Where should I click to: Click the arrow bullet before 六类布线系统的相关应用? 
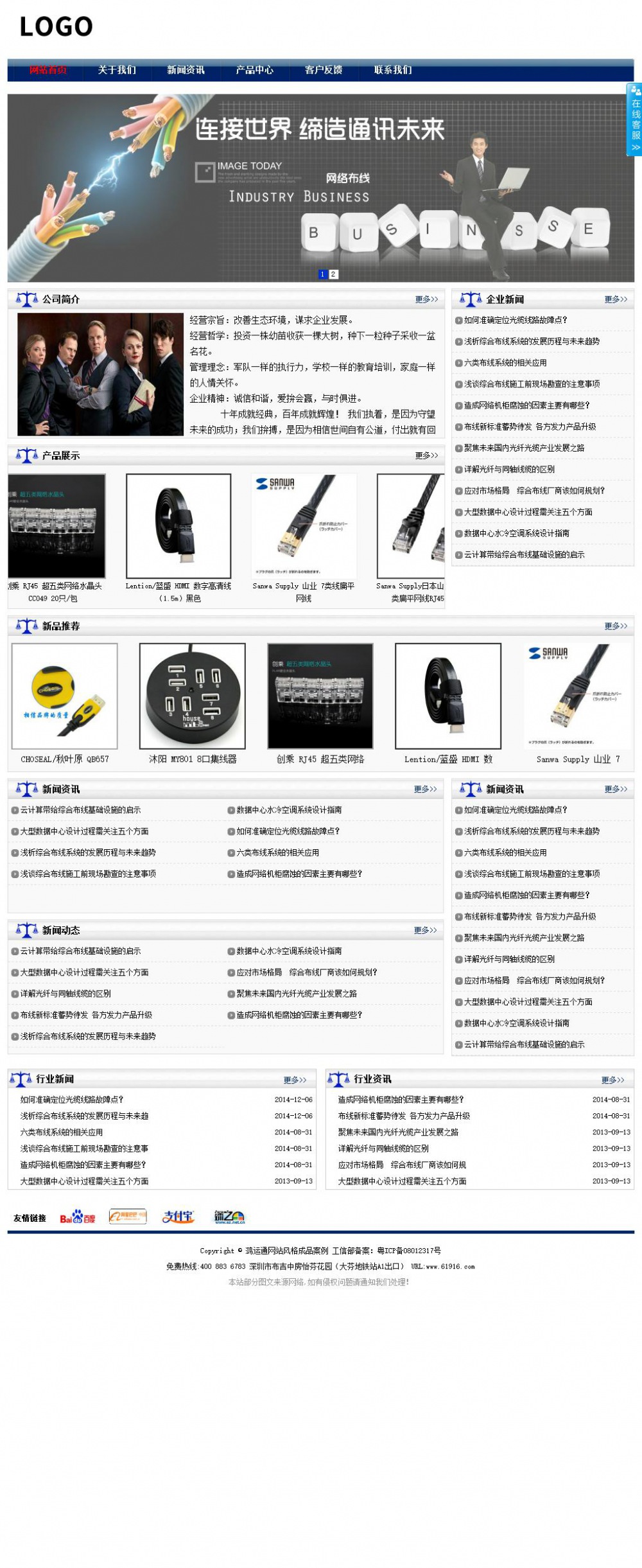[458, 362]
